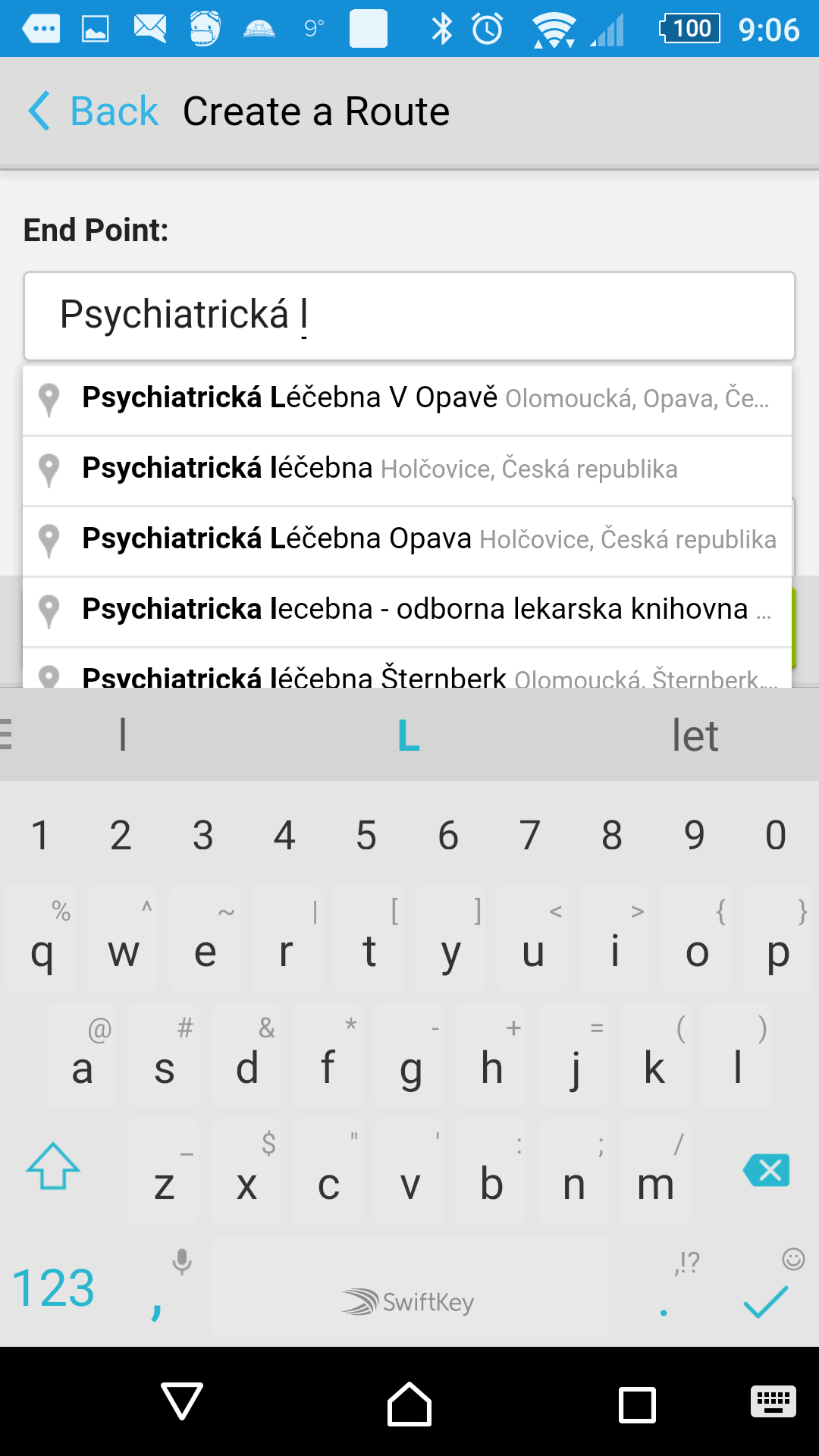Screen dimensions: 819x1456
Task: Tap the End Point text field
Action: 409,316
